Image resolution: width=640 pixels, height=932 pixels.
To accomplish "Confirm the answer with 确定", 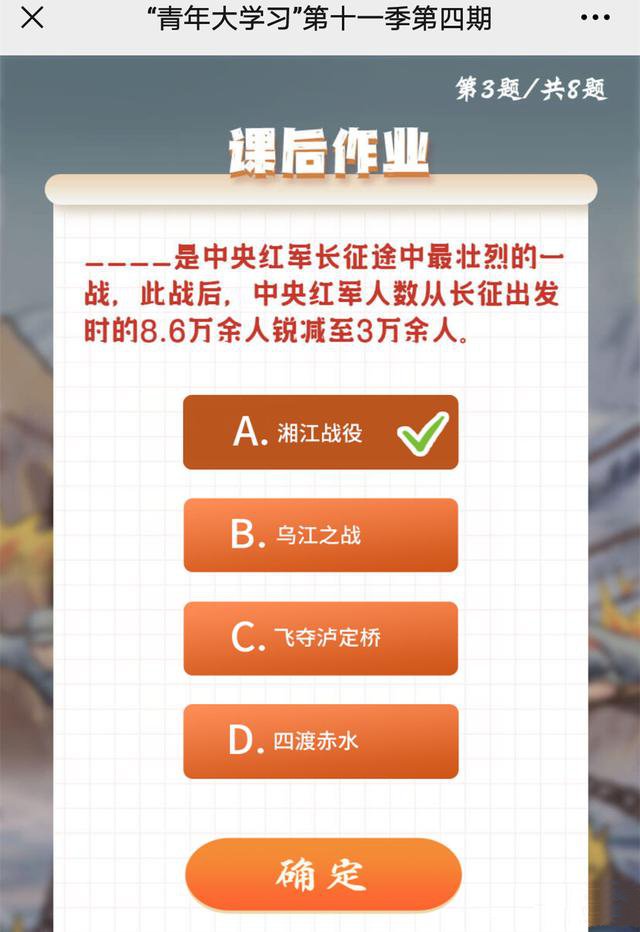I will pyautogui.click(x=323, y=874).
